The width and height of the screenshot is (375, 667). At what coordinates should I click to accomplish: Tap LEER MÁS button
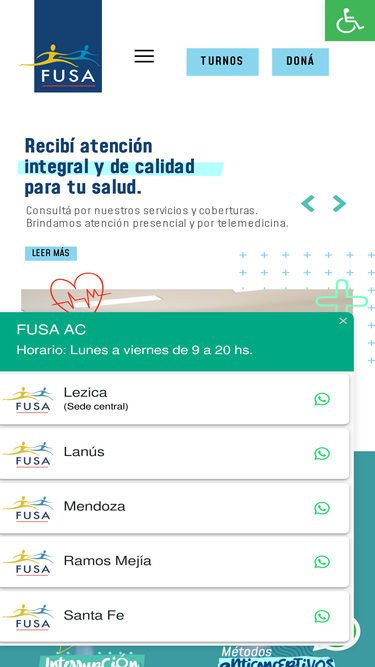click(51, 254)
